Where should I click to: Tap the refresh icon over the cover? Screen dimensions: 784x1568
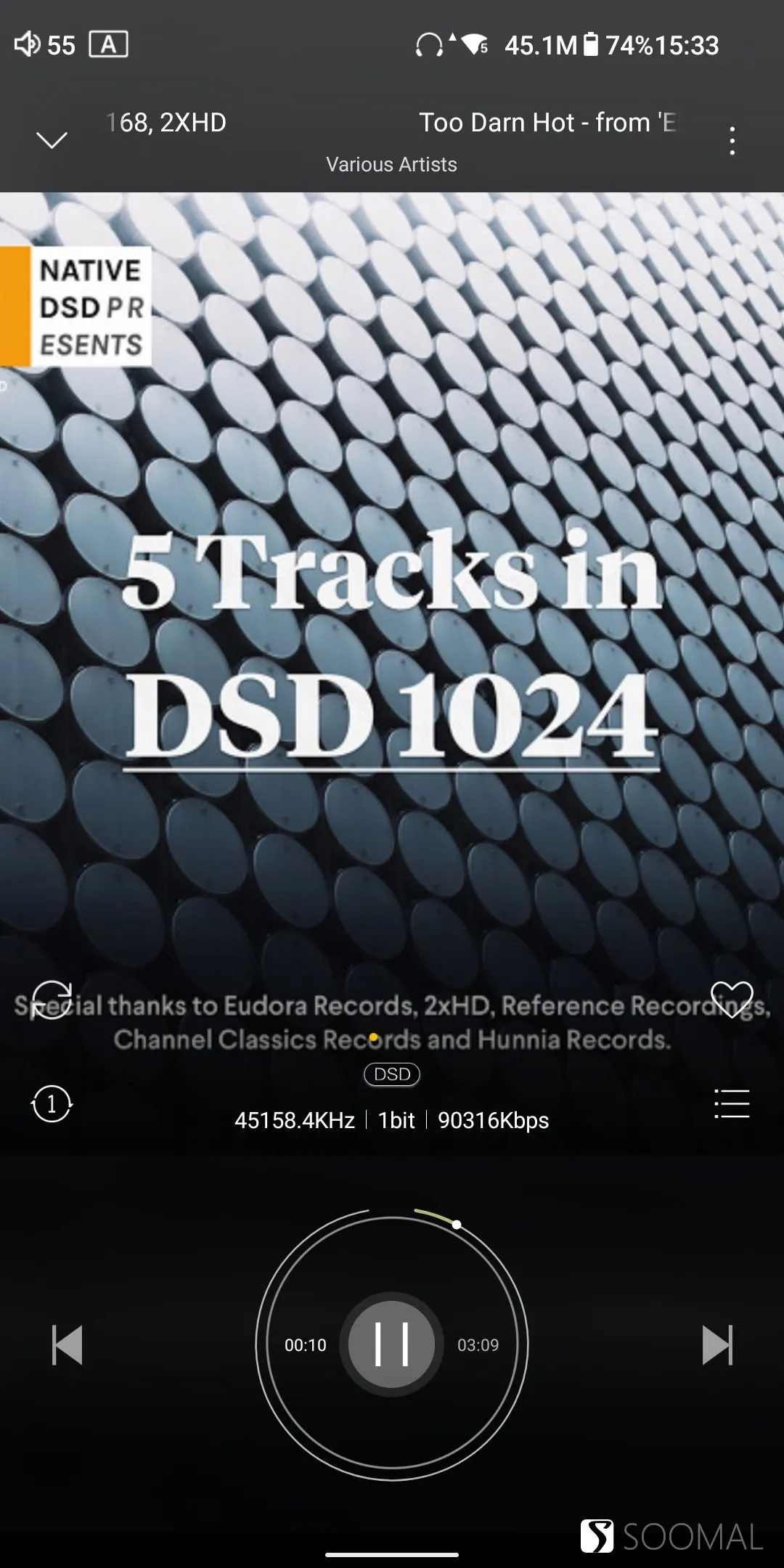click(52, 999)
